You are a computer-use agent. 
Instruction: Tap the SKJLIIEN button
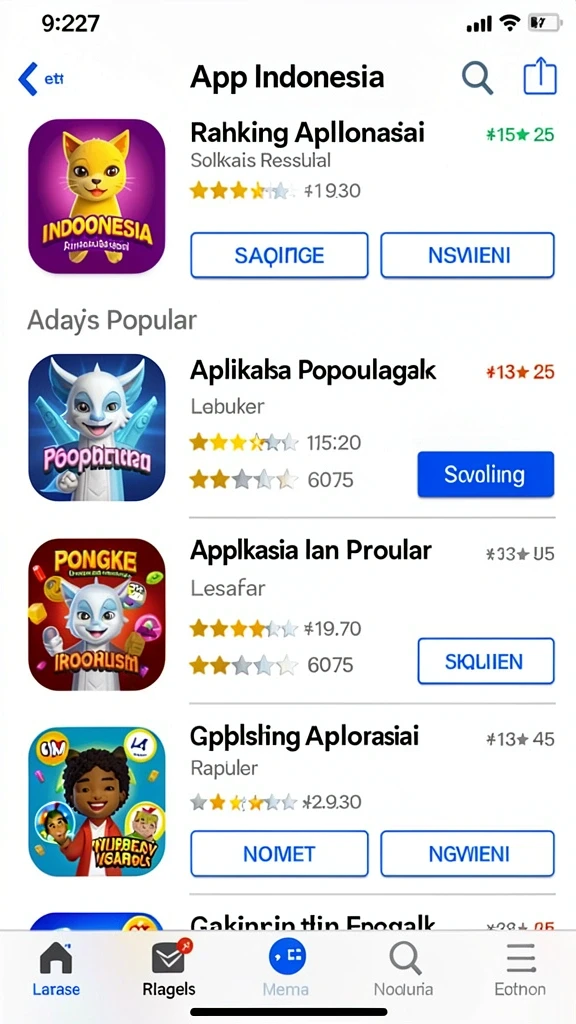(x=486, y=661)
